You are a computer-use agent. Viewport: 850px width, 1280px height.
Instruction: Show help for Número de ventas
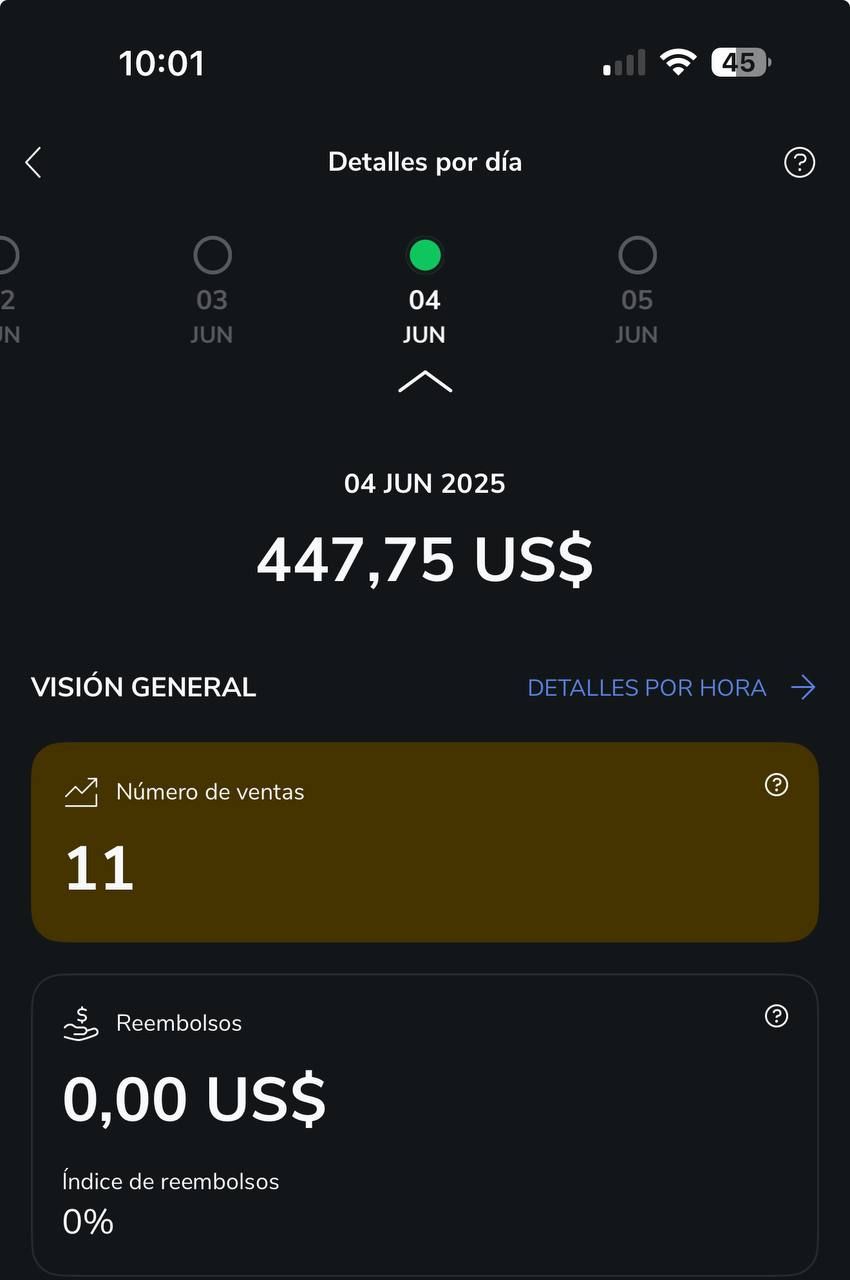point(776,785)
